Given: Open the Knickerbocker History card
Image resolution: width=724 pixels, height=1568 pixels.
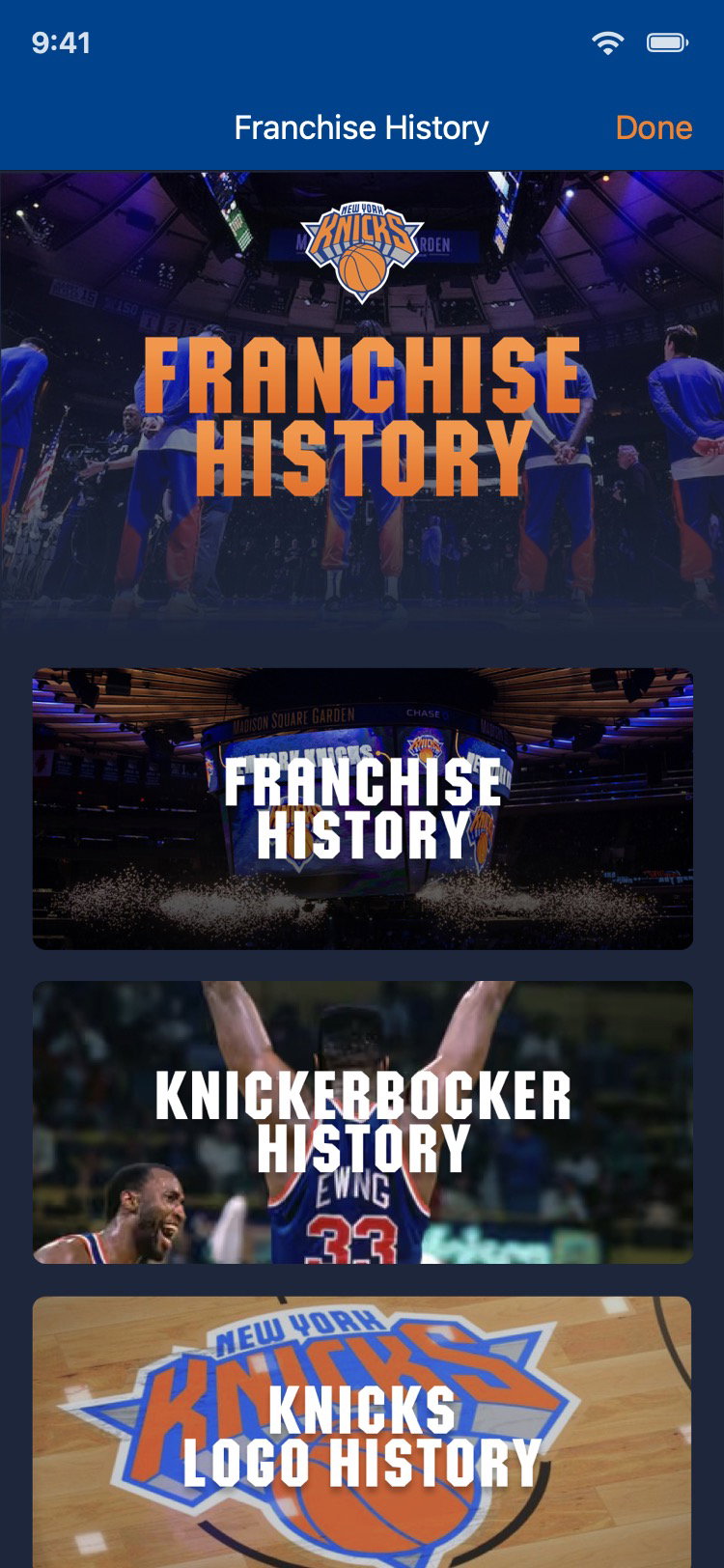Looking at the screenshot, I should tap(362, 1122).
